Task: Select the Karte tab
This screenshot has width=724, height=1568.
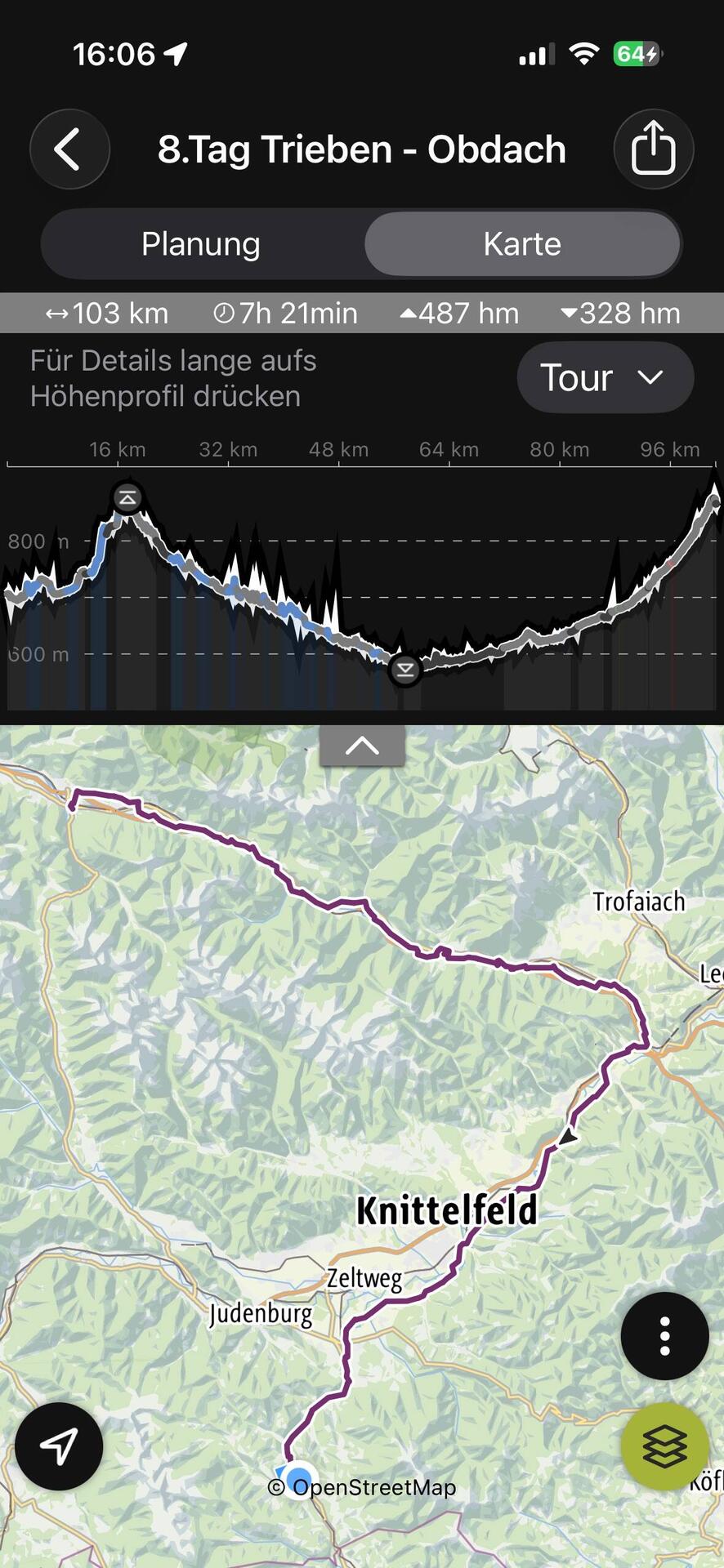Action: point(522,244)
